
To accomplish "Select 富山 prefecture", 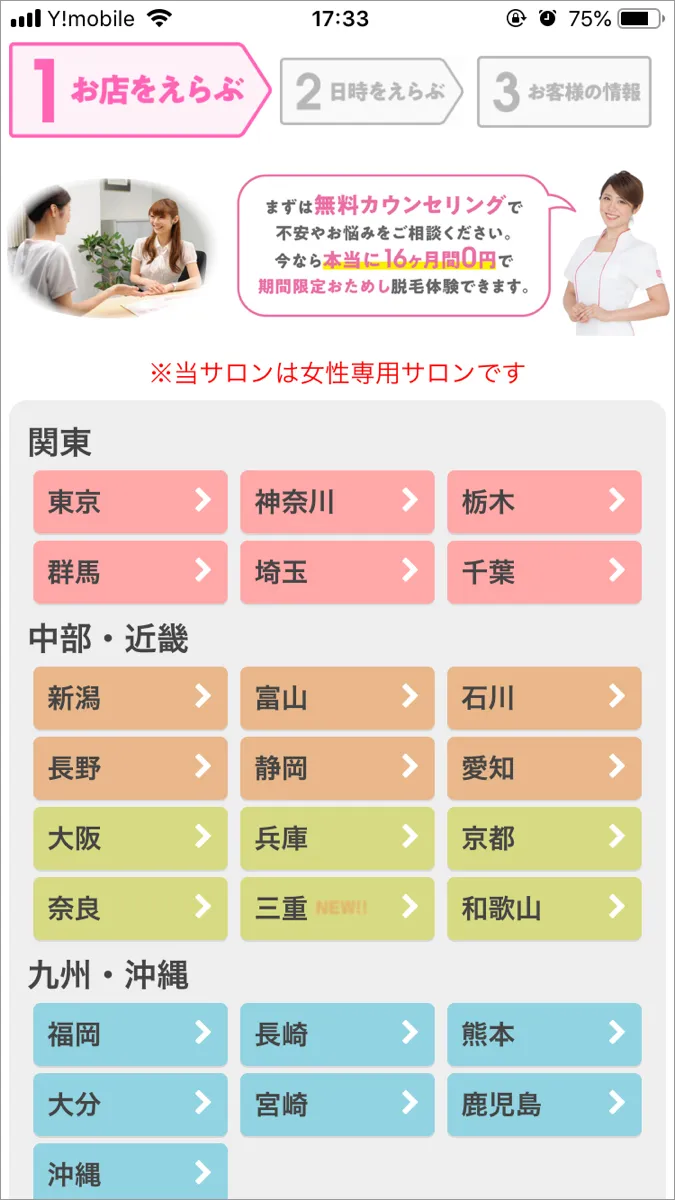I will (x=337, y=697).
